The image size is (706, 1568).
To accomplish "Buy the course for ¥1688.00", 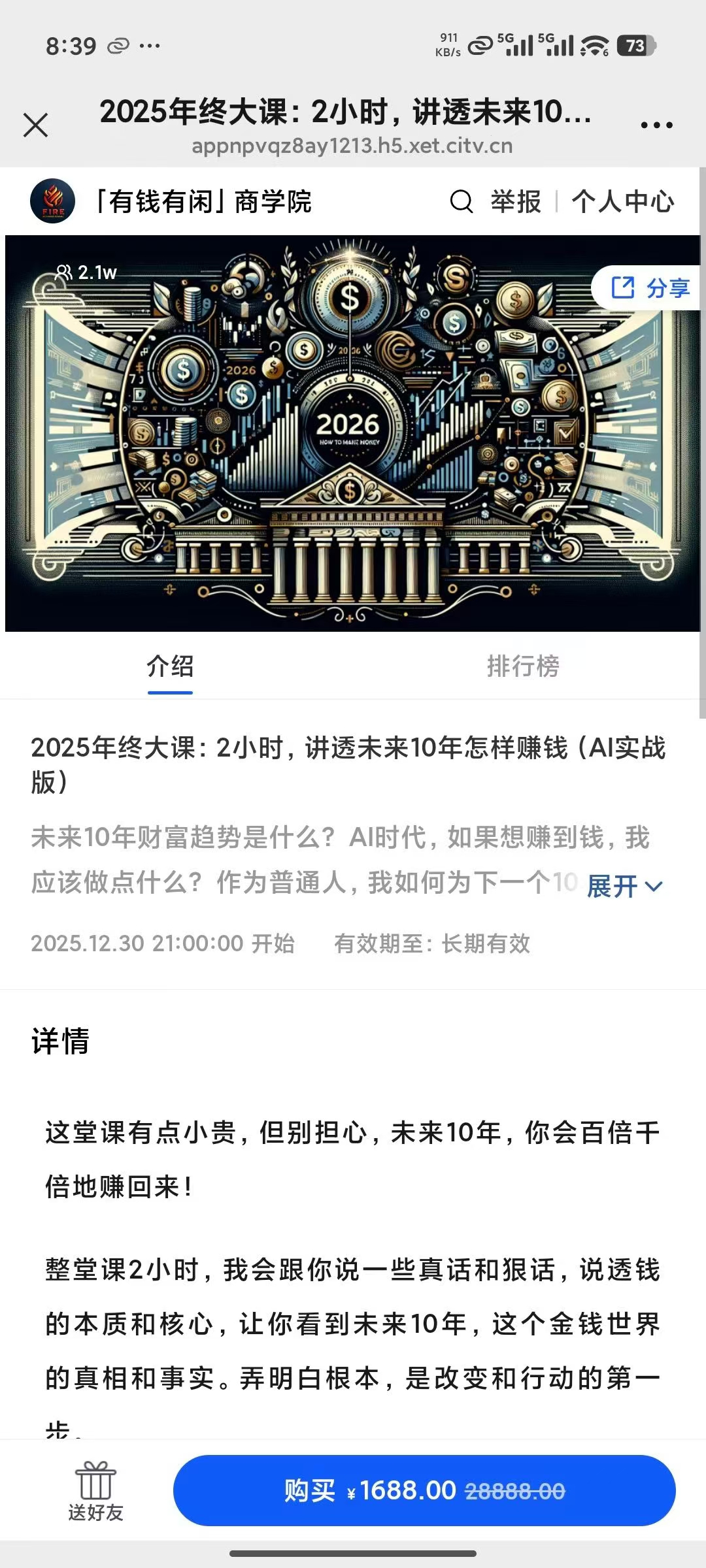I will tap(424, 1490).
